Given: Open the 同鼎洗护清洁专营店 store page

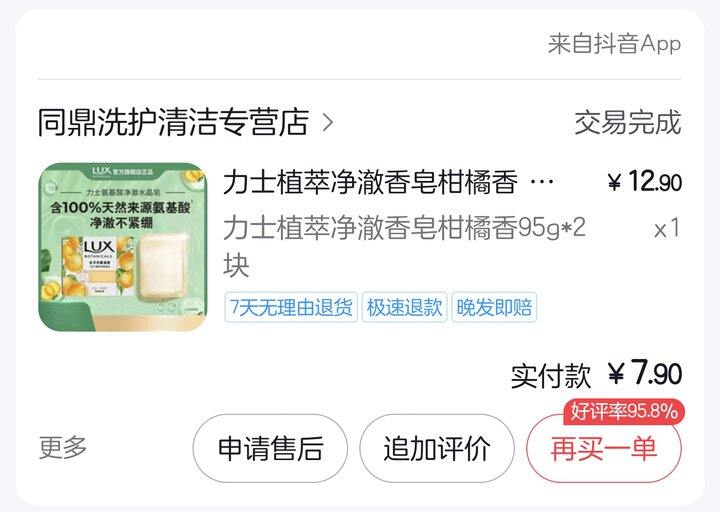Looking at the screenshot, I should [185, 123].
